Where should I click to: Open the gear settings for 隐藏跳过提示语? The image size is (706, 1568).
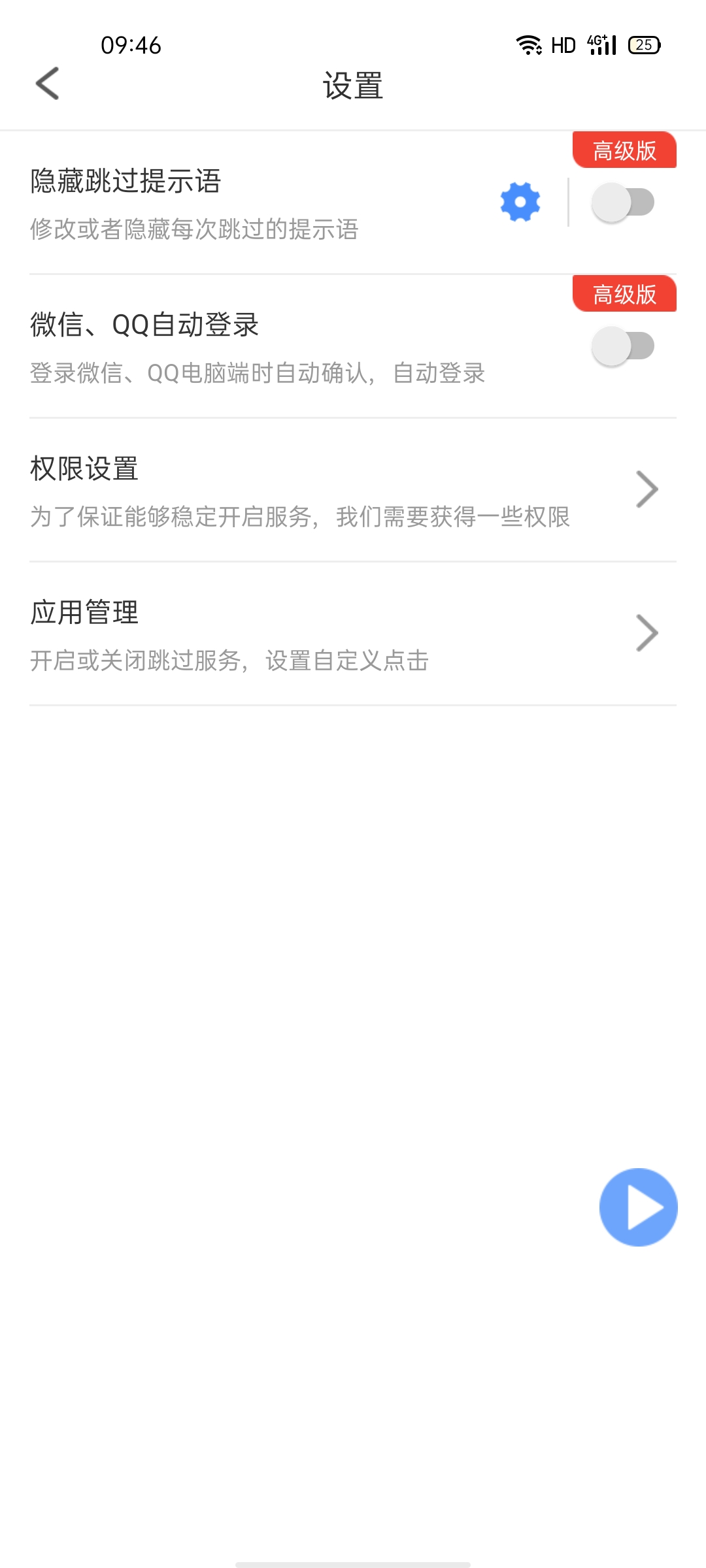tap(520, 202)
